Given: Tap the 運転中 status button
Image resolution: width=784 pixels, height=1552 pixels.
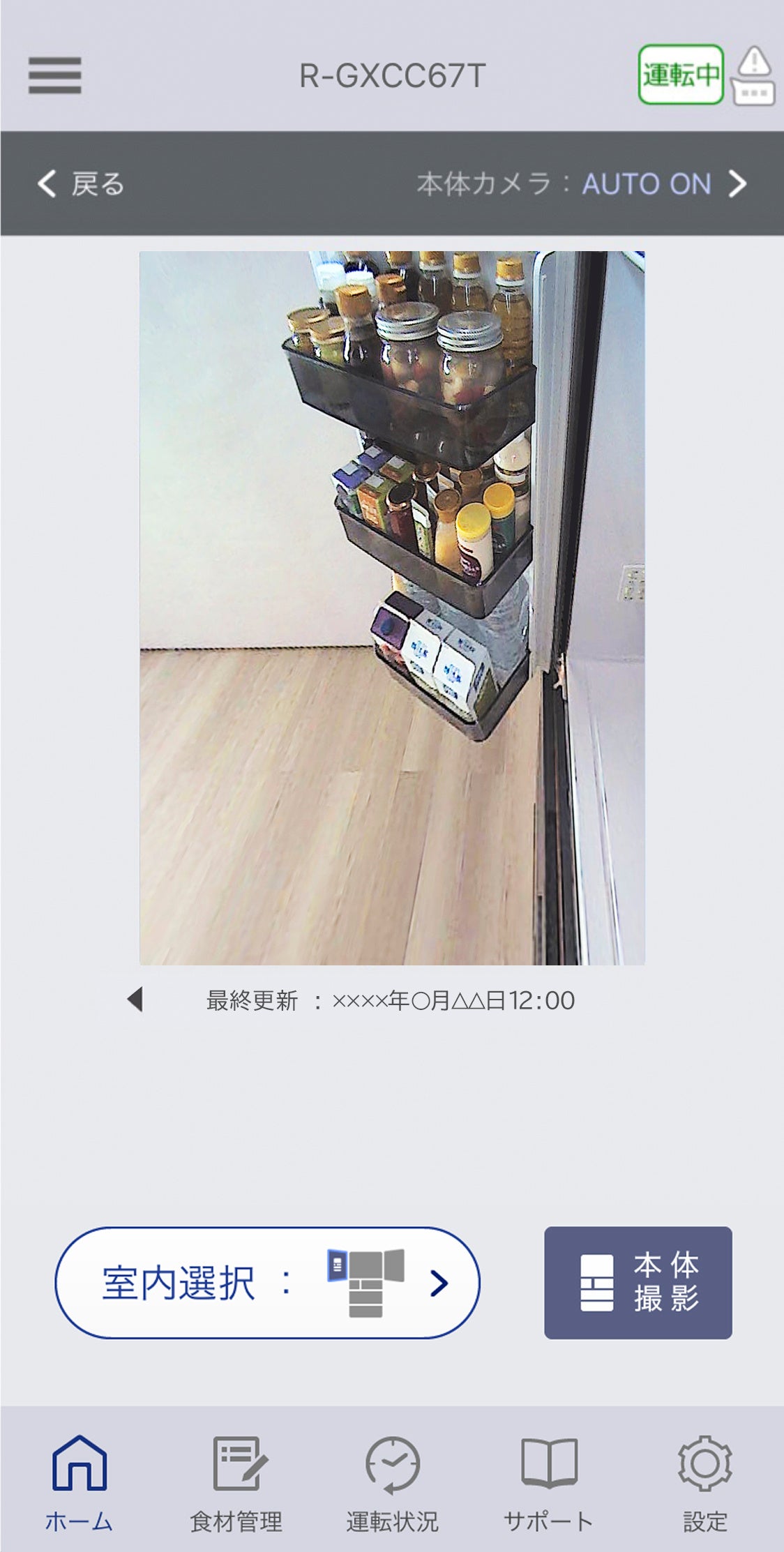Looking at the screenshot, I should [680, 75].
